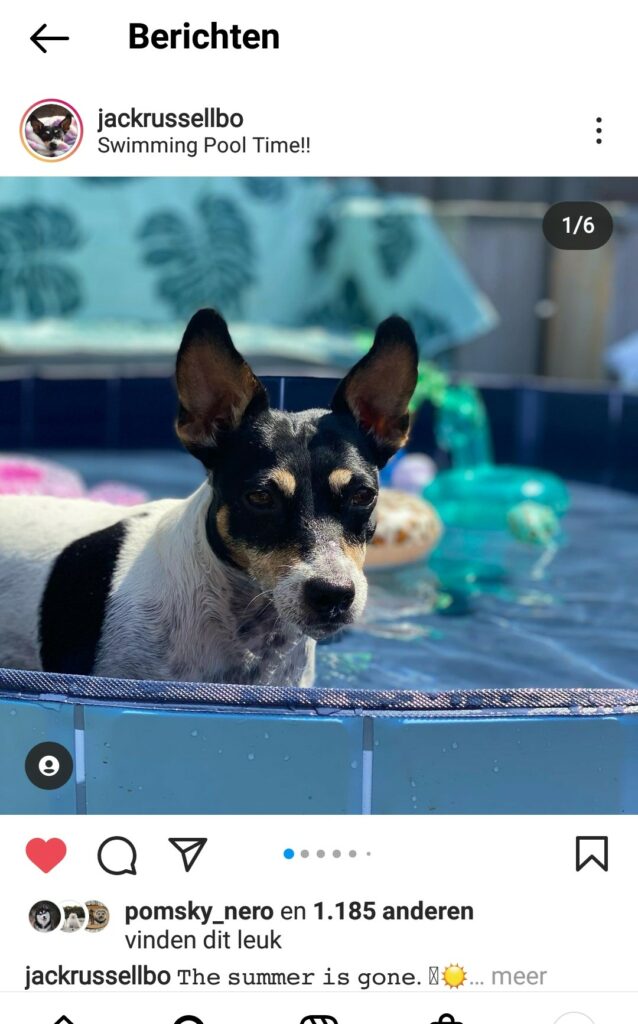638x1024 pixels.
Task: Open comments on this post
Action: (x=116, y=855)
